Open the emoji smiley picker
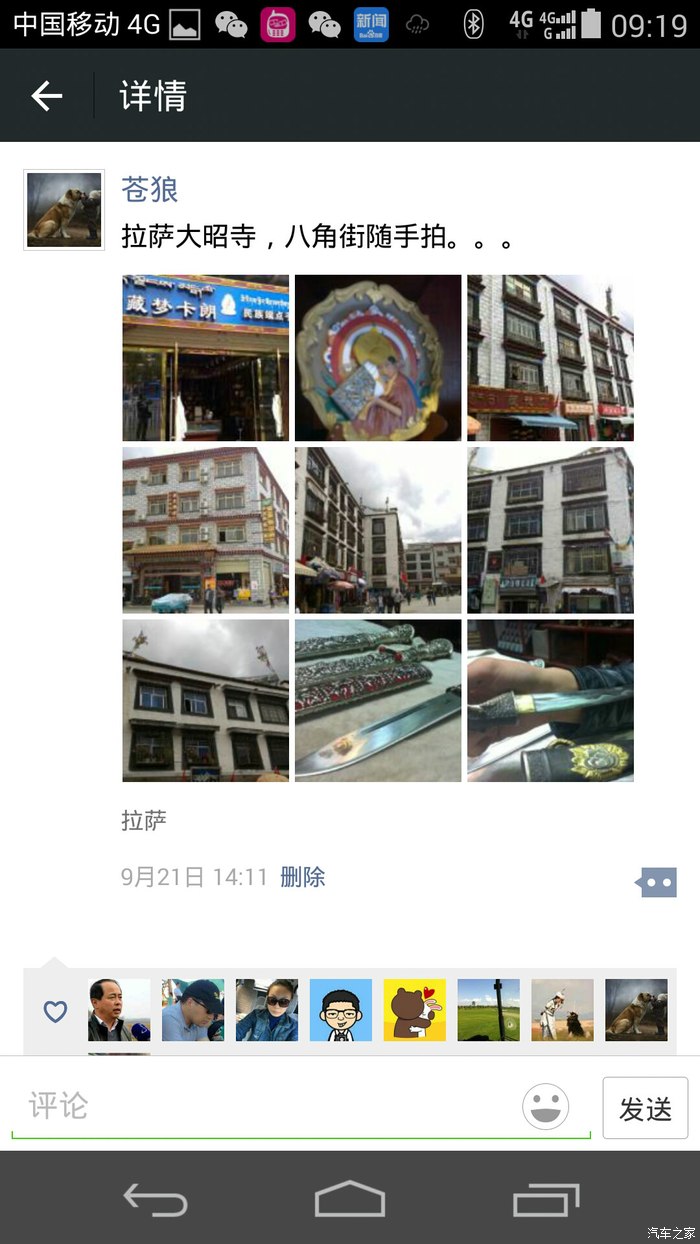This screenshot has height=1244, width=700. click(x=545, y=1107)
